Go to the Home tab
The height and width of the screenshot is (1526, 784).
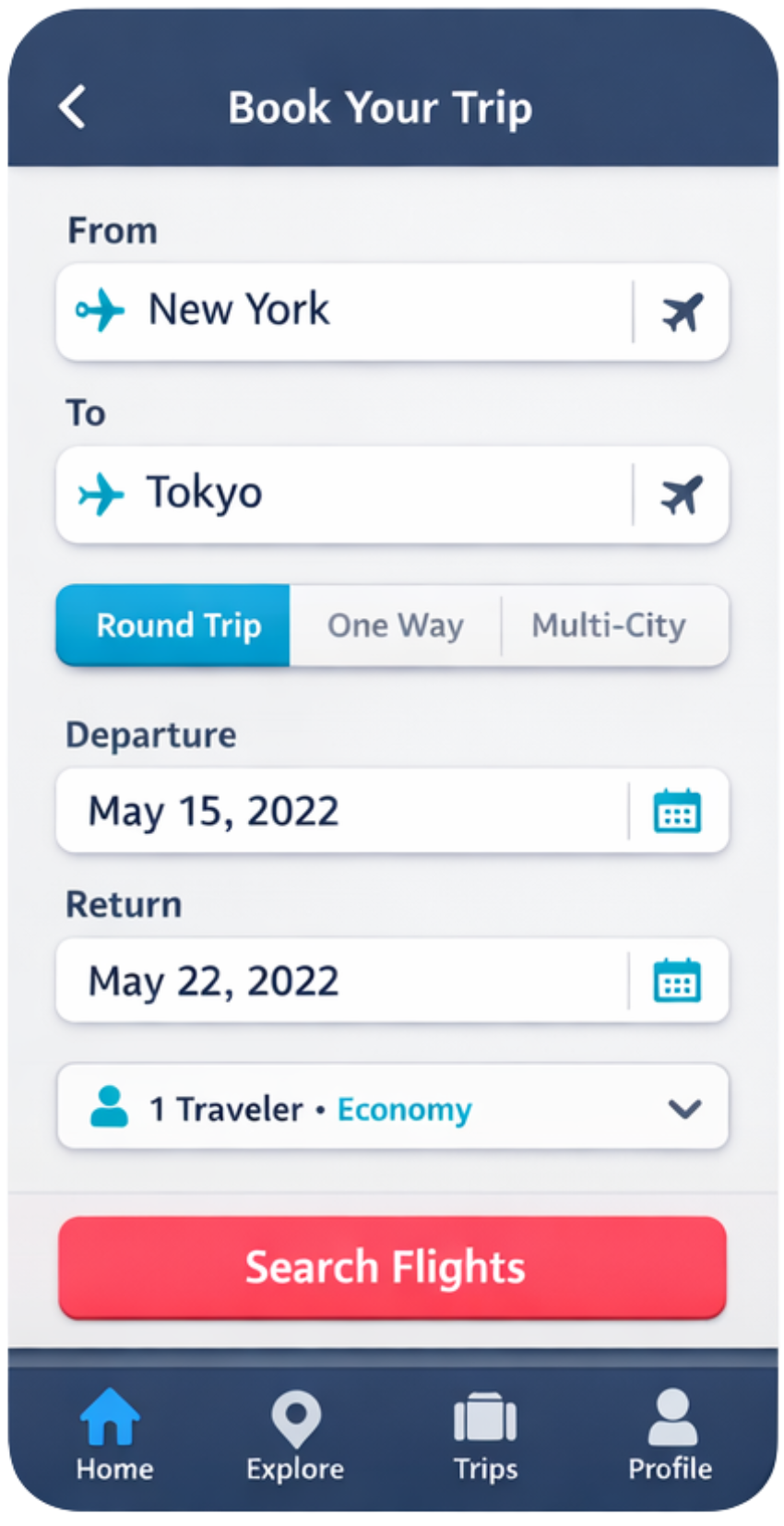click(x=113, y=1436)
